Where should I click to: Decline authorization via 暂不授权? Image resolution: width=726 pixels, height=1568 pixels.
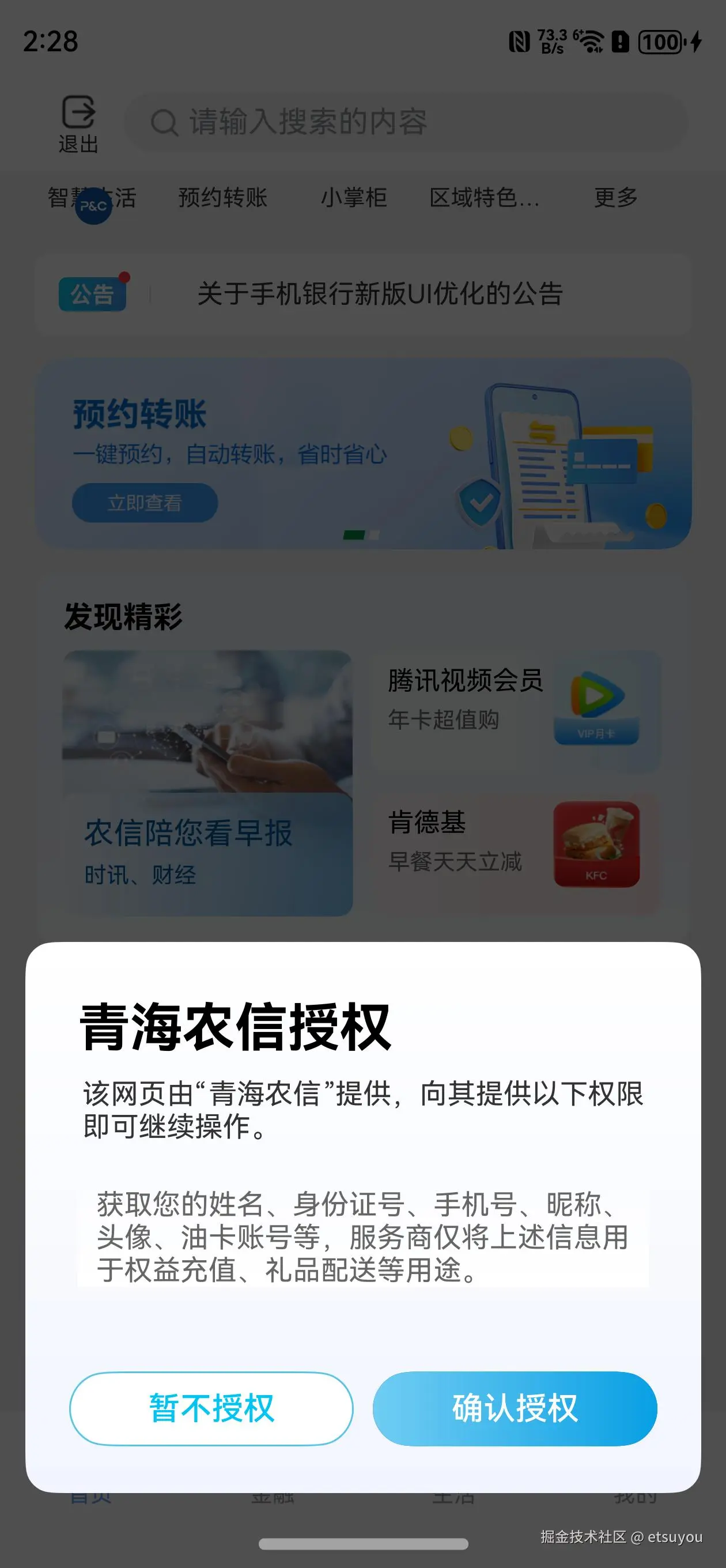click(x=211, y=1408)
